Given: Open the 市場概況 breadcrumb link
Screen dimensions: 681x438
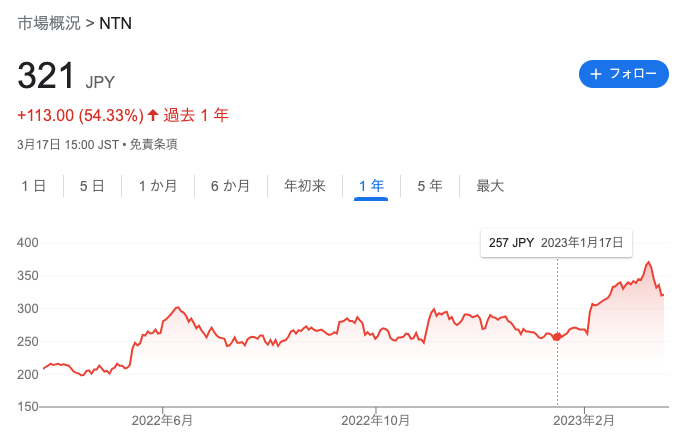Looking at the screenshot, I should 49,22.
